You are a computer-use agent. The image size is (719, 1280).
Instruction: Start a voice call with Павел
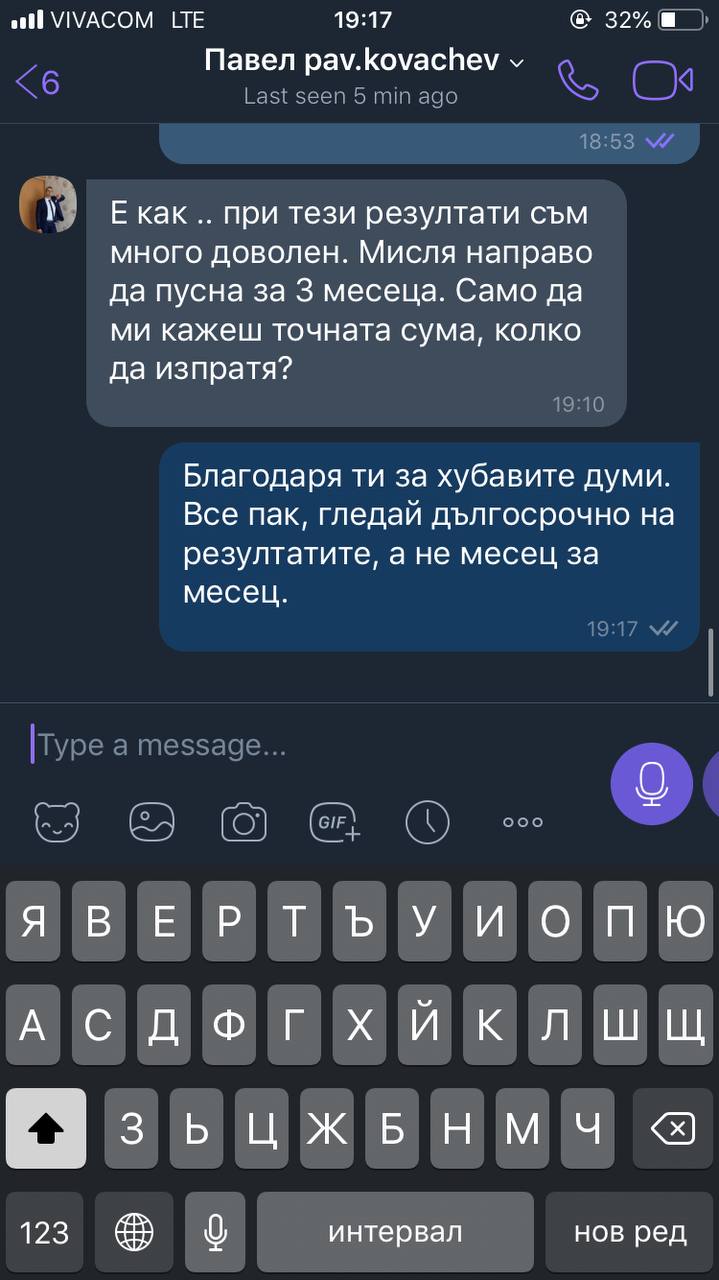(577, 80)
